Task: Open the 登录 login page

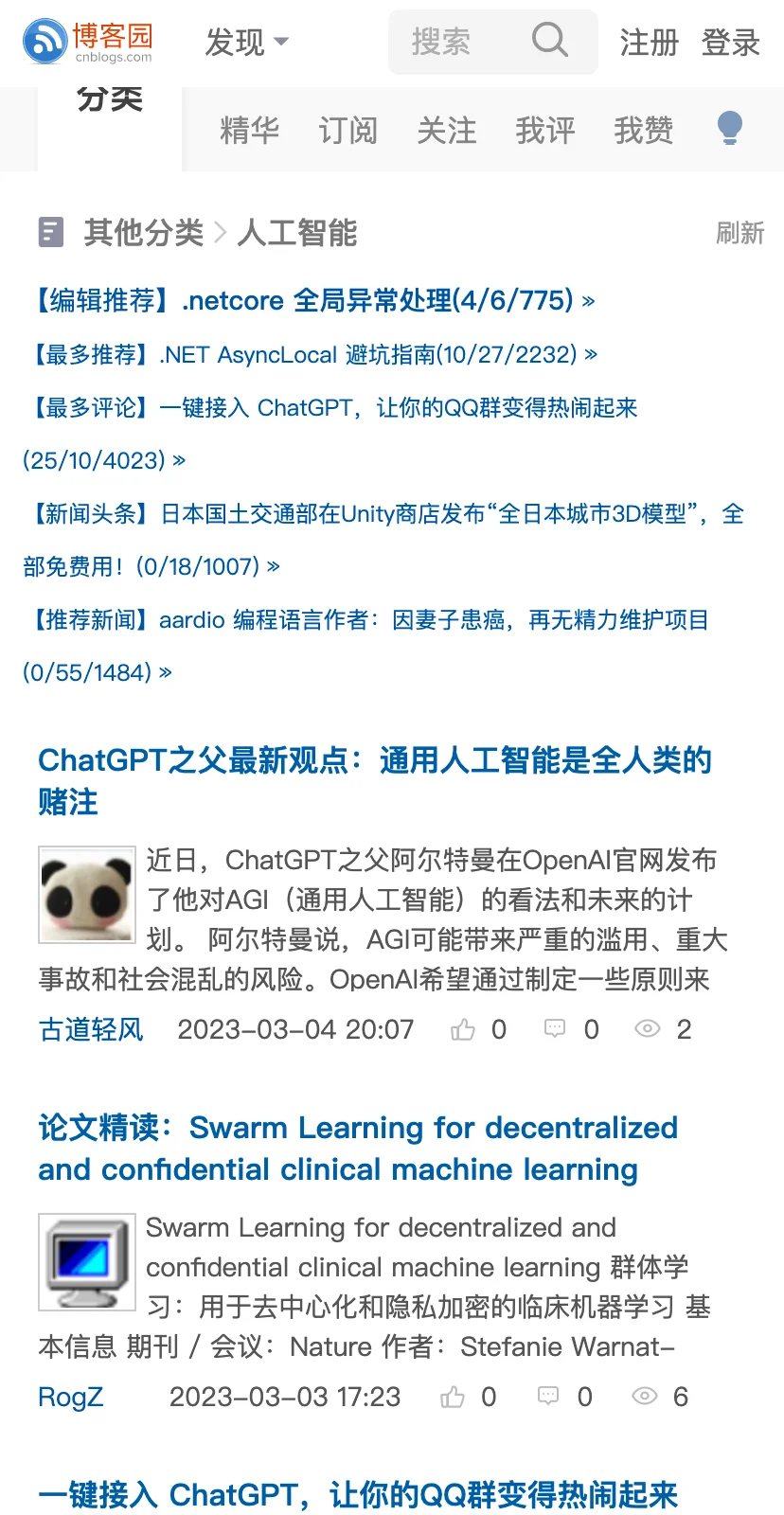Action: 731,43
